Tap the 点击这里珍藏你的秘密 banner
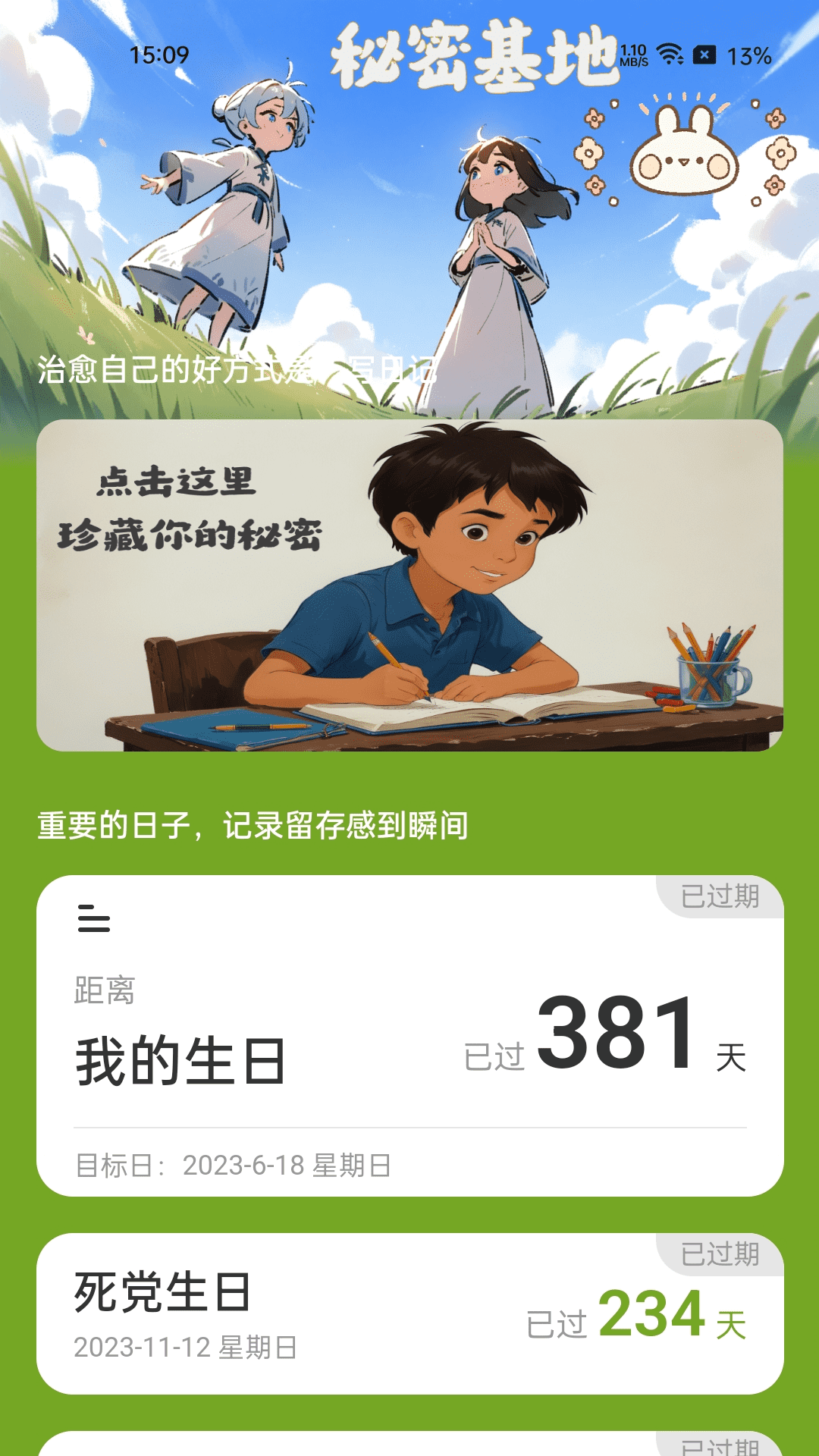 pos(409,585)
